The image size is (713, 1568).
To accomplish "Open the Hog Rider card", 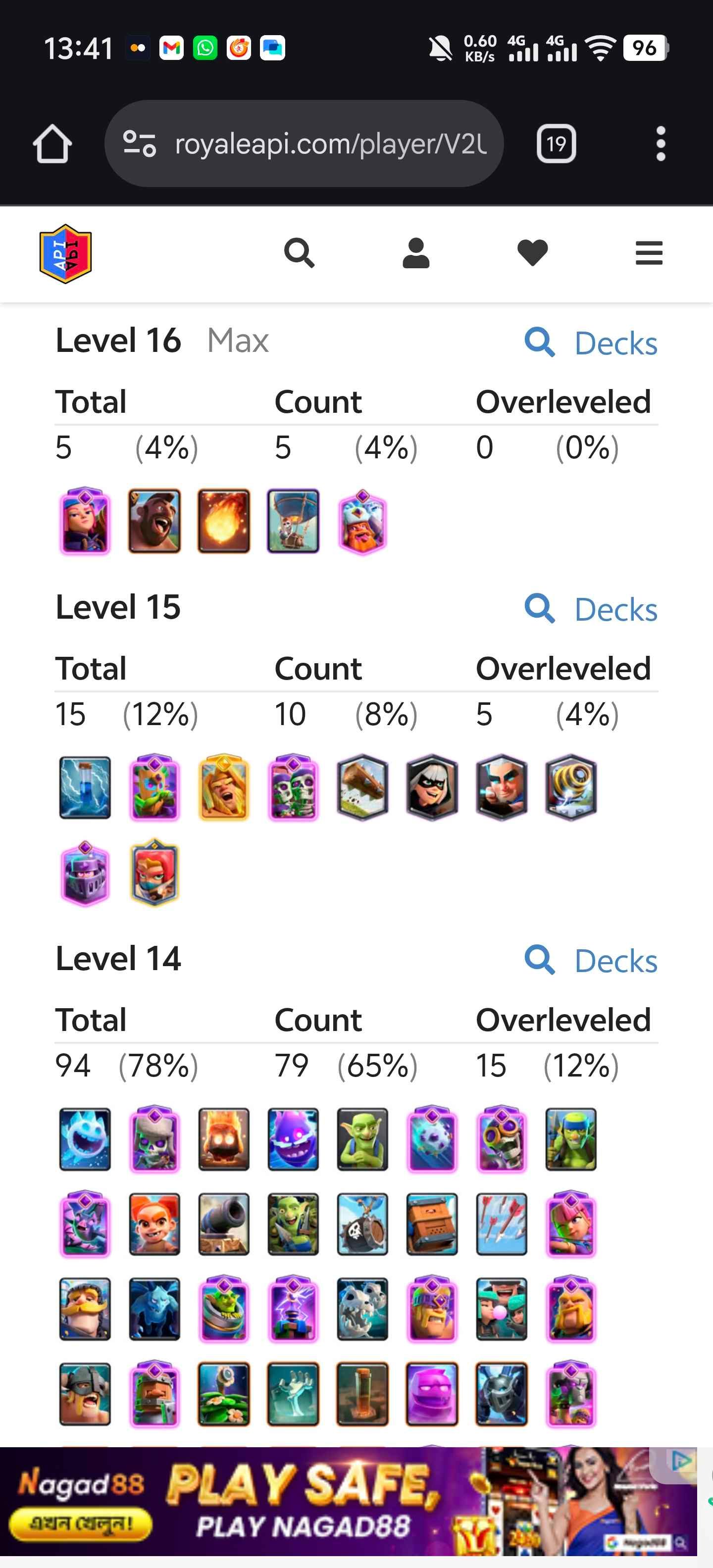I will pos(154,521).
